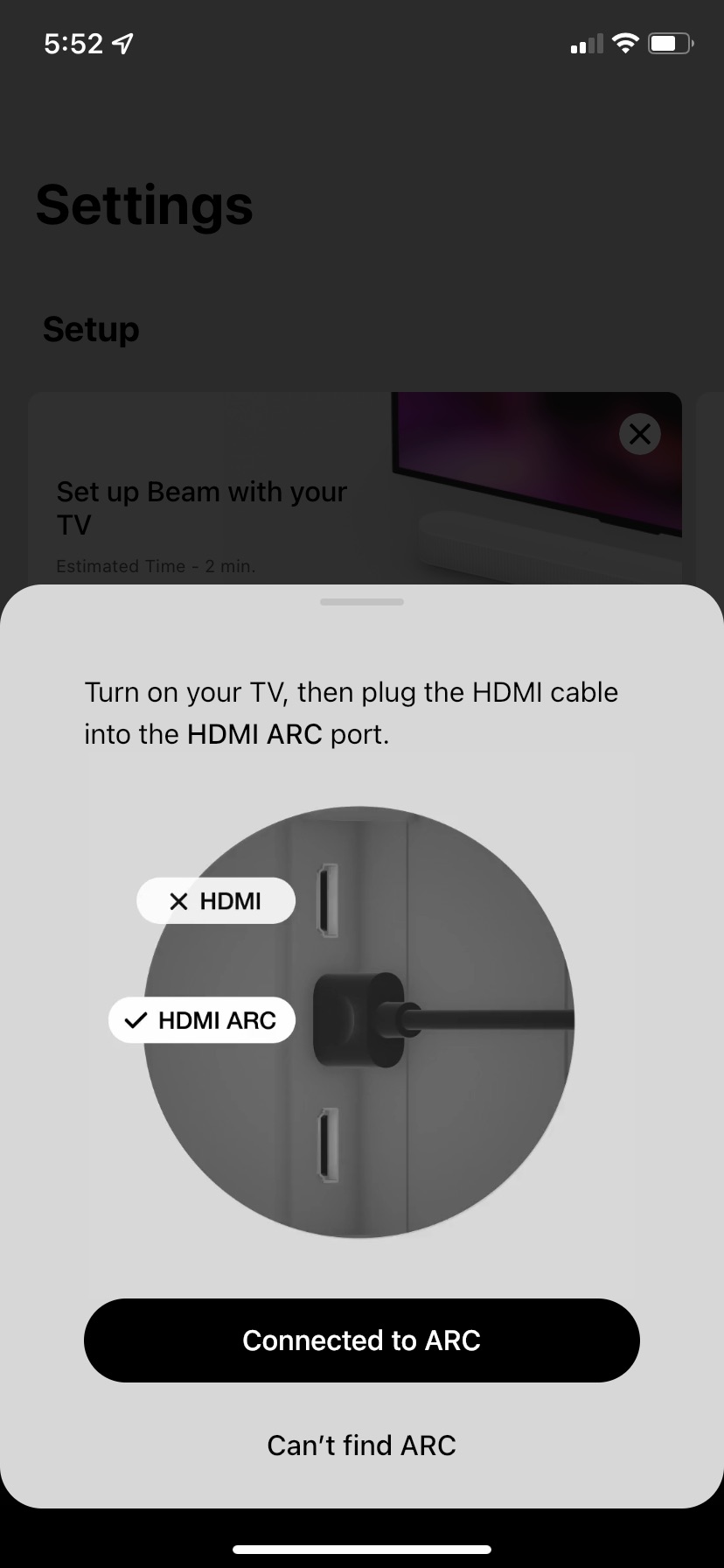Confirm with the Connected to ARC button
Image resolution: width=724 pixels, height=1568 pixels.
click(362, 1340)
